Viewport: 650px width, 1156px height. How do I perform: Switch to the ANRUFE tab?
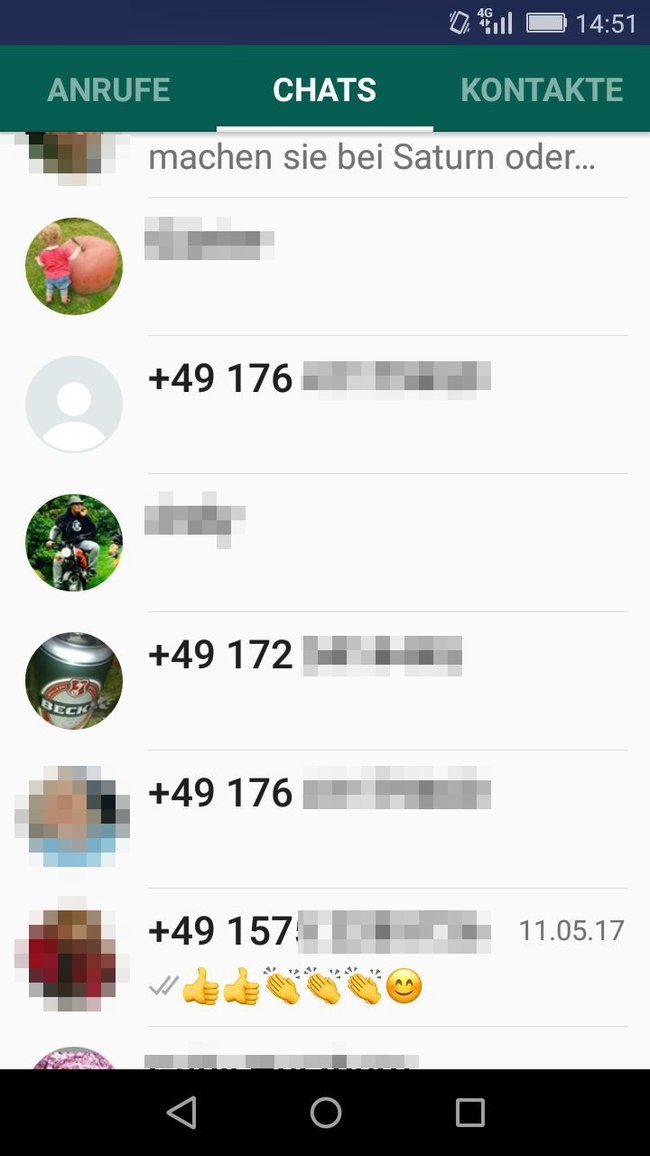108,90
